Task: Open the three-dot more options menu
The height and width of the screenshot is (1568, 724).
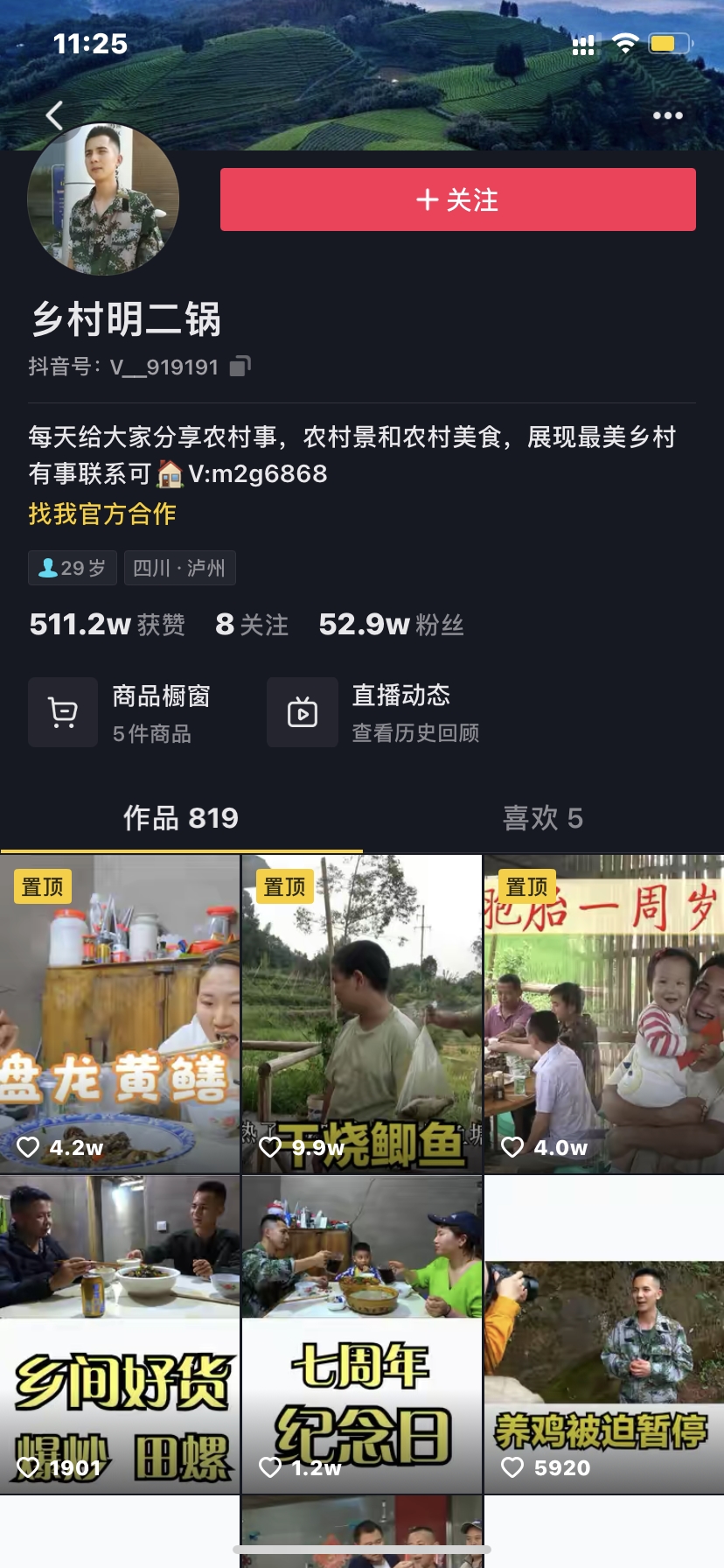Action: (x=667, y=115)
